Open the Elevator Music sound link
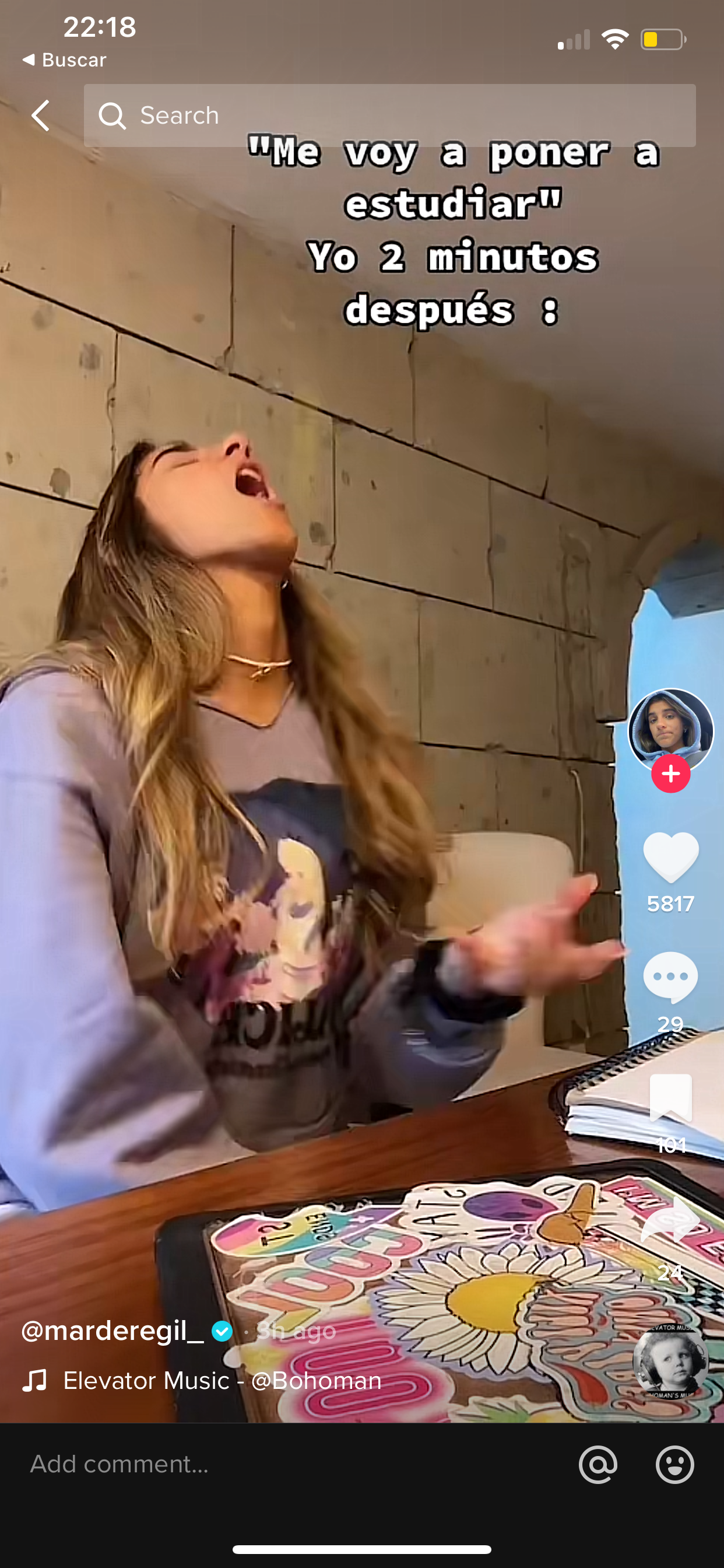This screenshot has width=724, height=1568. 222,1381
